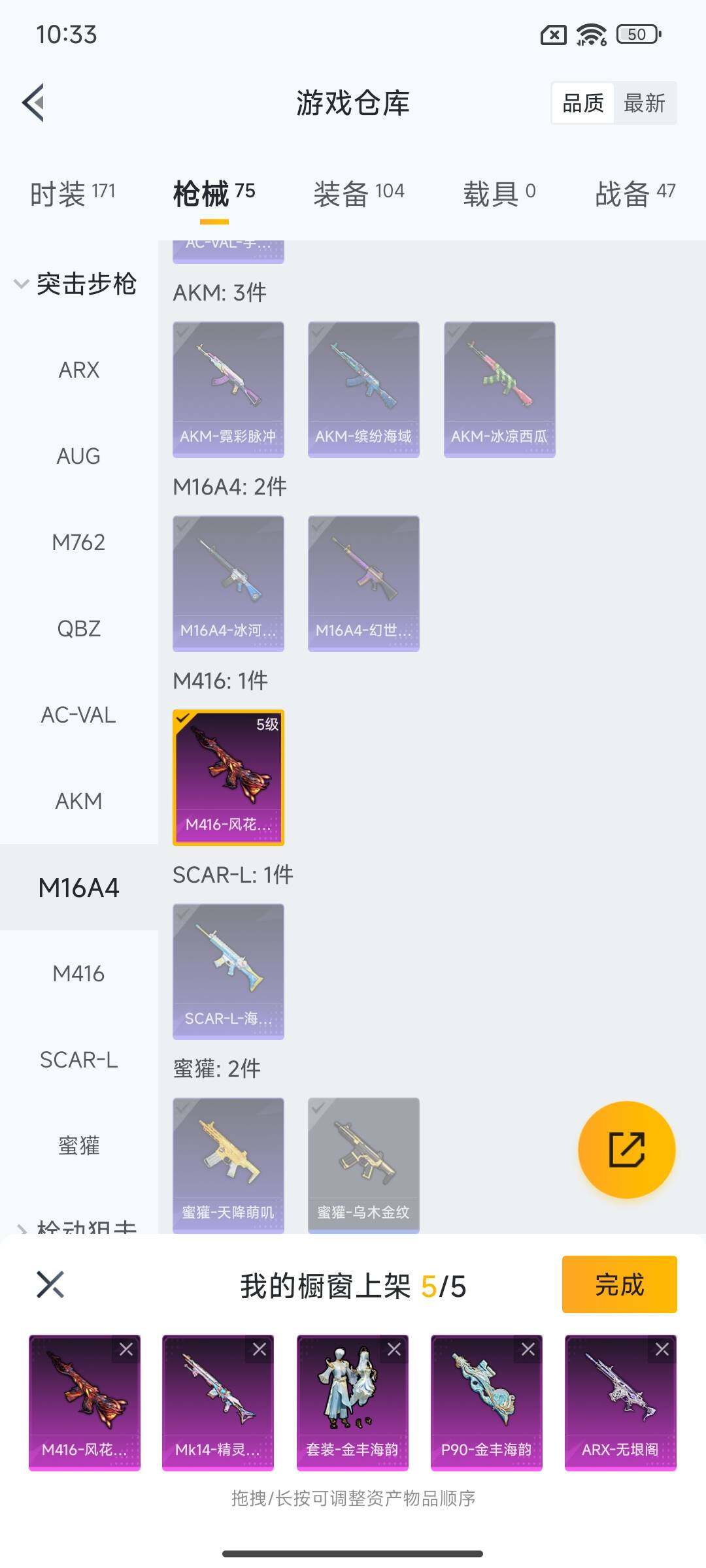This screenshot has width=706, height=1568.
Task: Switch to the 装备 tab
Action: pos(358,193)
